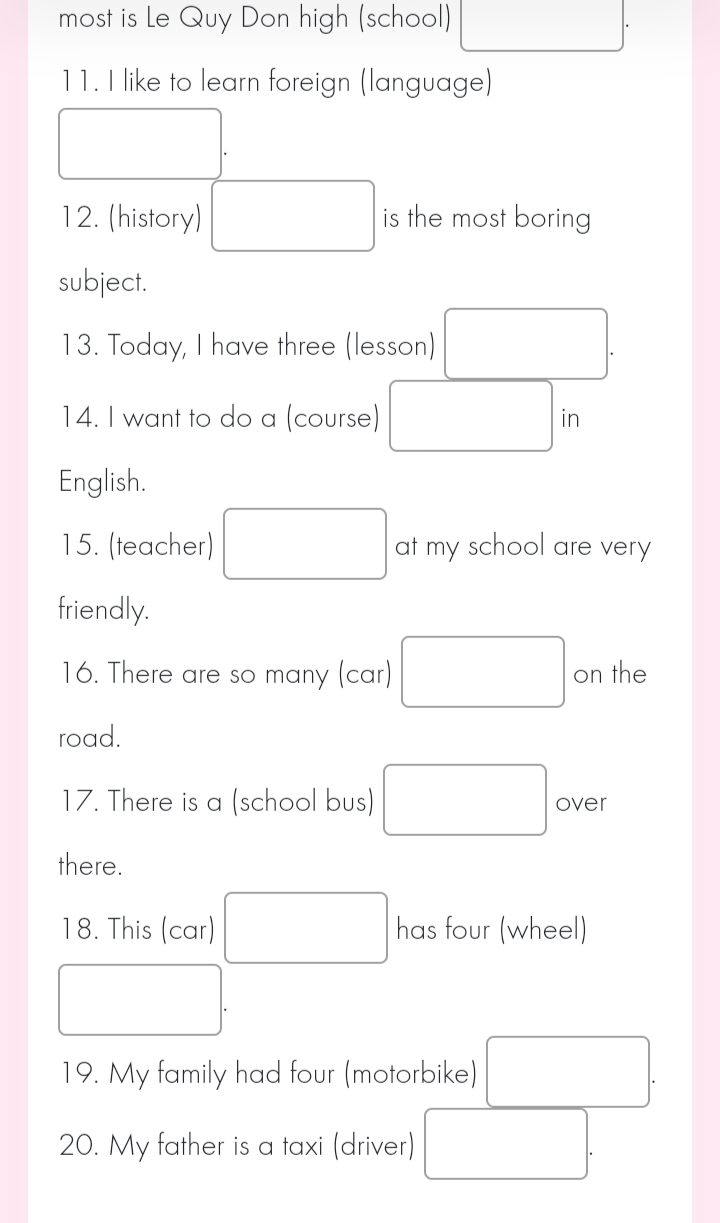Tap the blank after 'This (car)' in question 18
Image resolution: width=720 pixels, height=1223 pixels.
(306, 928)
